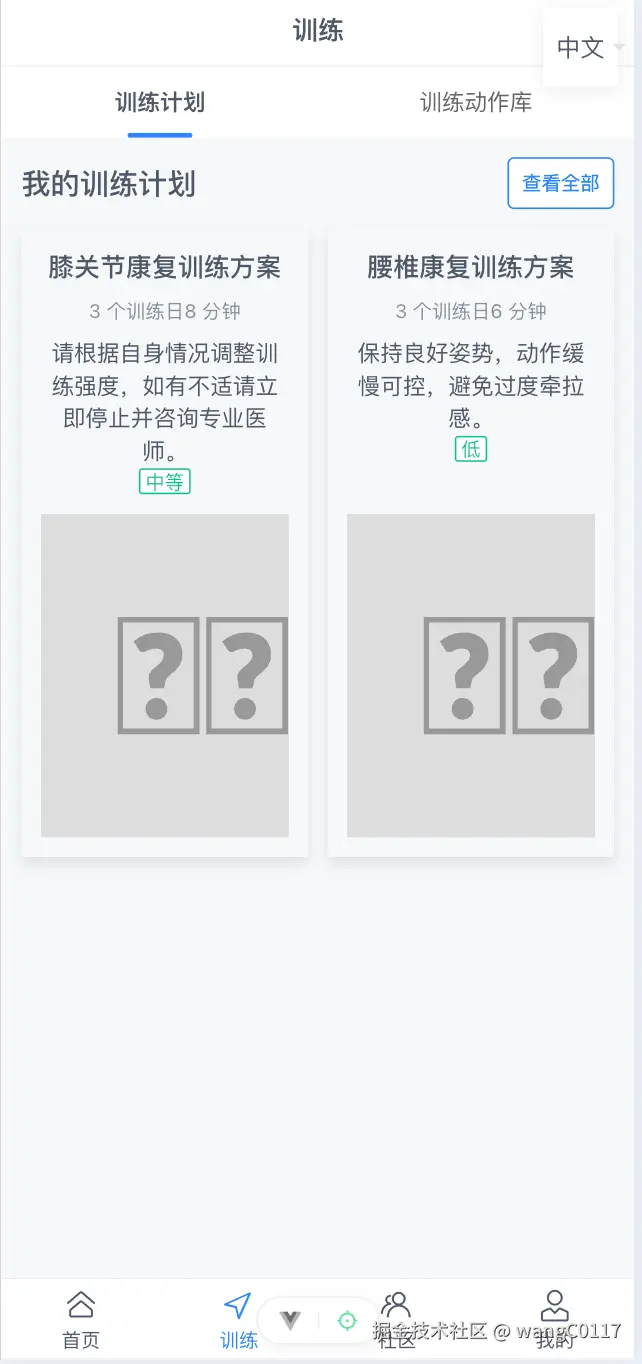Viewport: 642px width, 1364px height.
Task: Open the 我的 profile tab
Action: [554, 1318]
